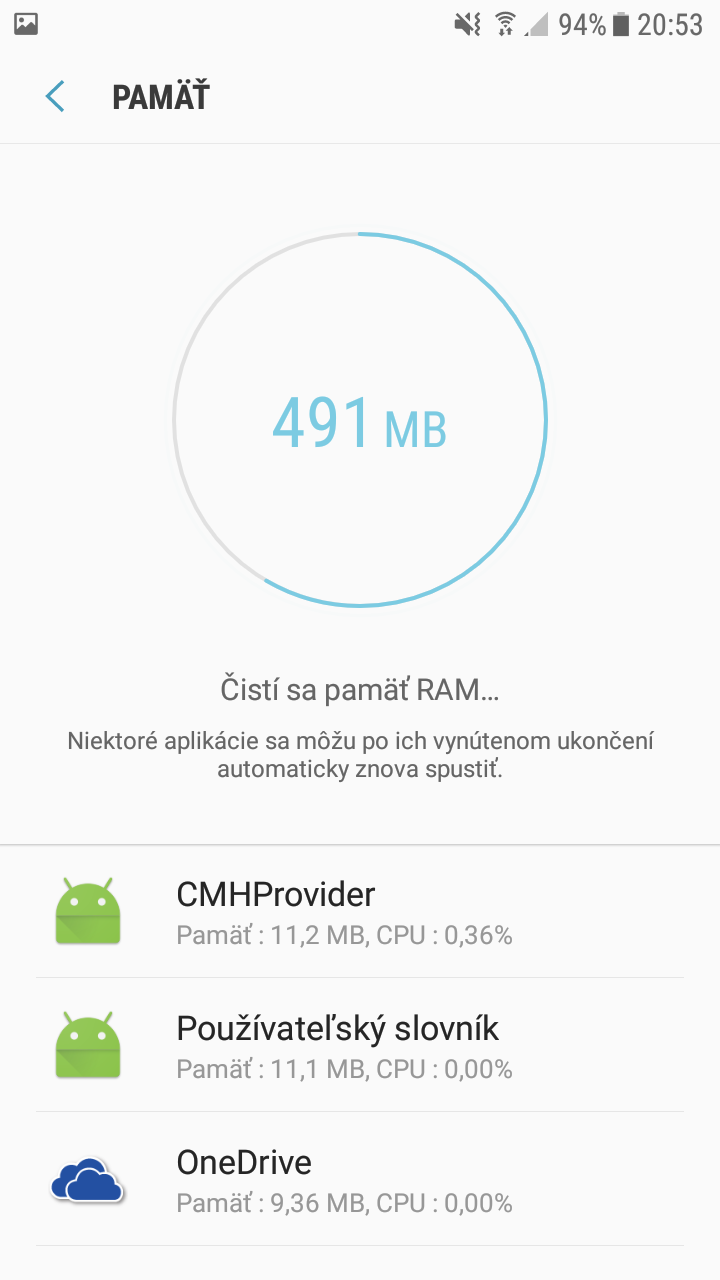This screenshot has height=1280, width=720.
Task: Open the OneDrive memory usage row
Action: (x=360, y=1179)
